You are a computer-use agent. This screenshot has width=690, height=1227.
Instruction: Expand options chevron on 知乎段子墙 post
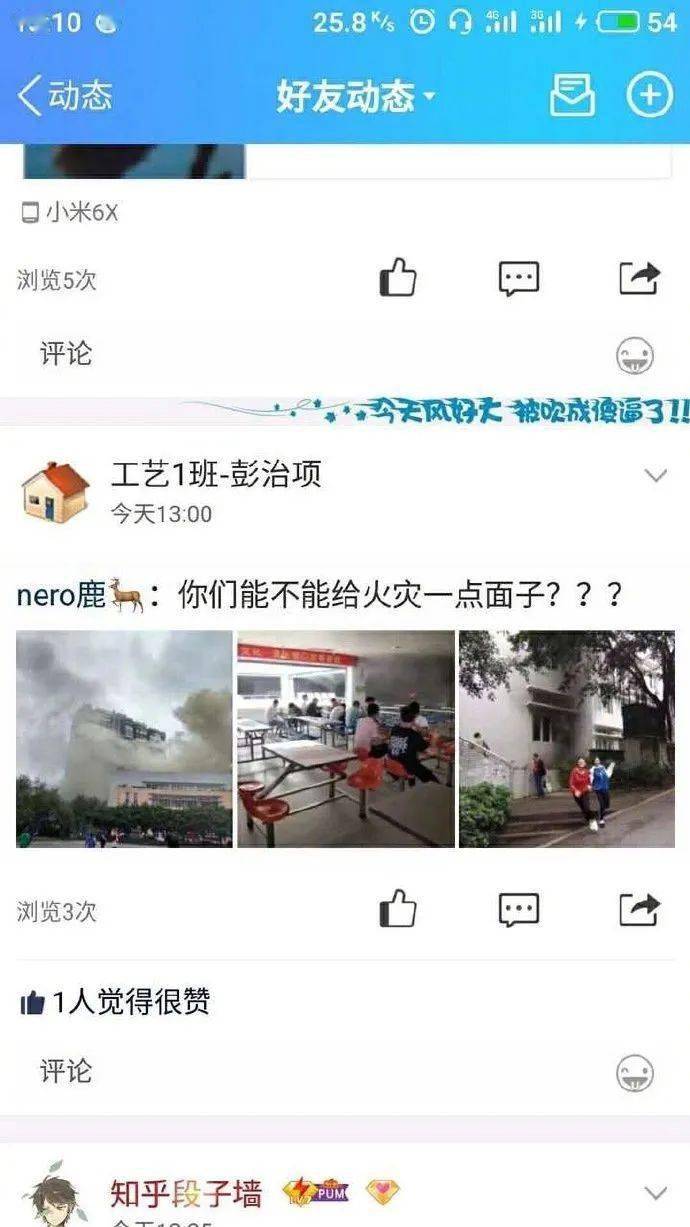point(655,1192)
